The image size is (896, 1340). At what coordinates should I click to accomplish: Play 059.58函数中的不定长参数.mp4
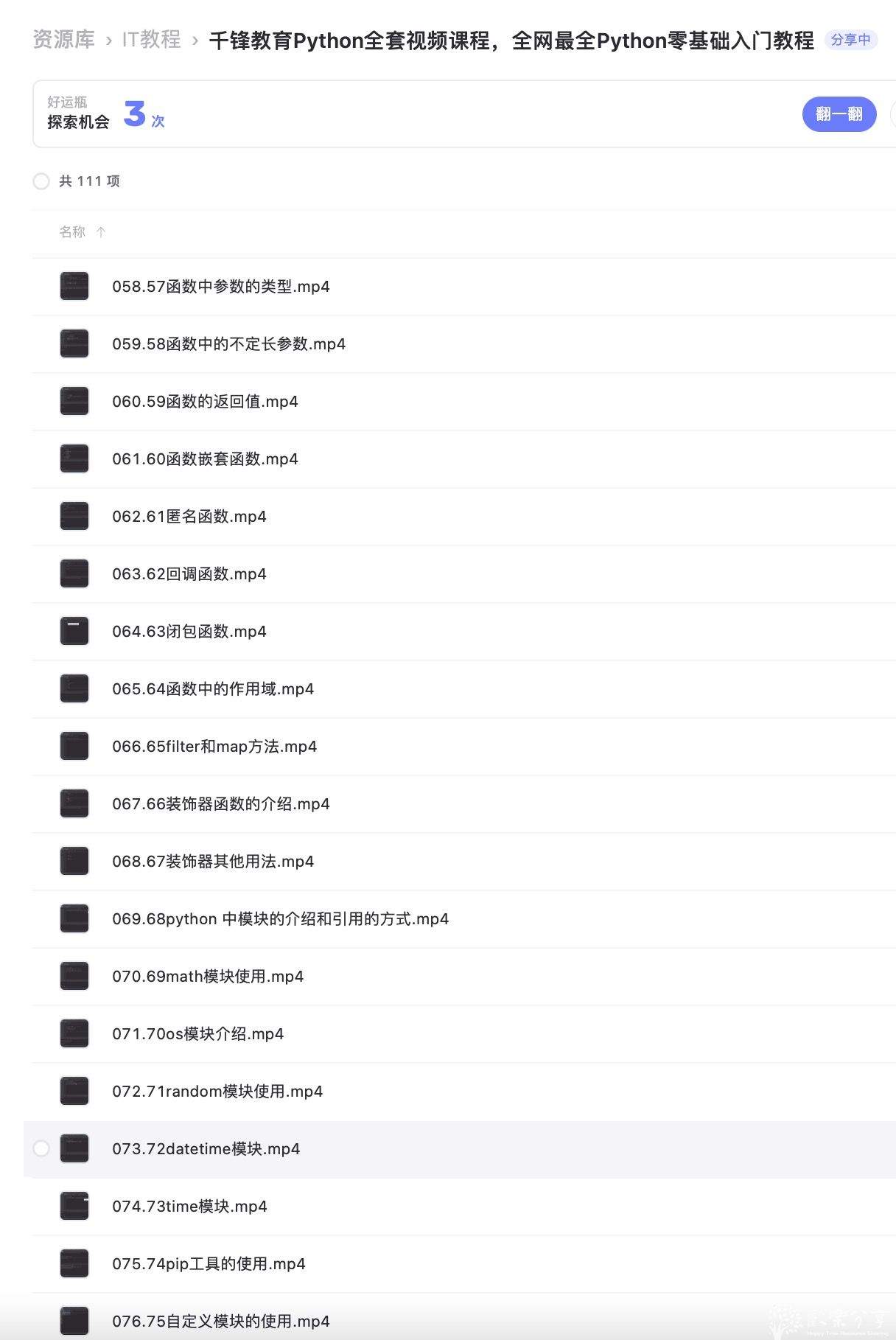click(228, 344)
